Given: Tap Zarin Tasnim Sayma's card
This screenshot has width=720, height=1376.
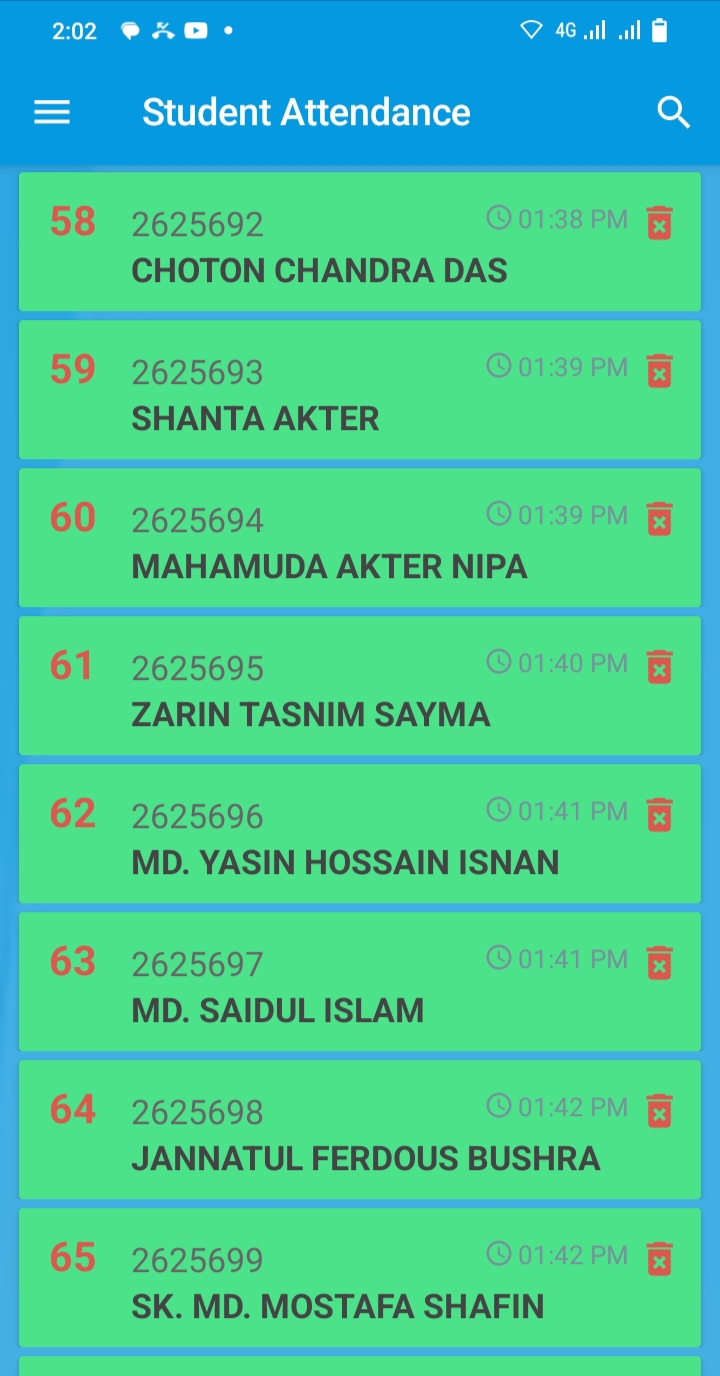Looking at the screenshot, I should (x=360, y=686).
